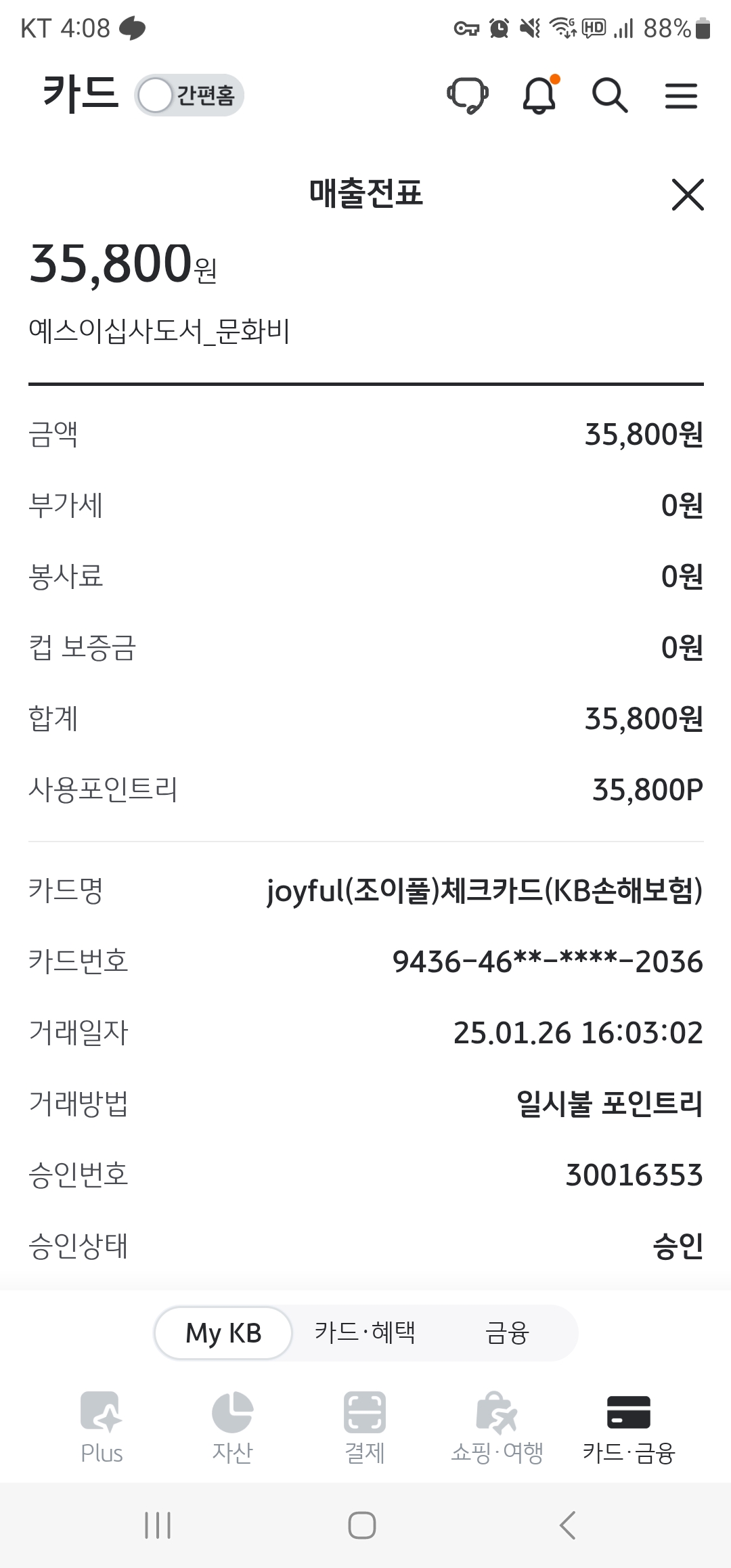Switch to the 카드·혜택 segment
Image resolution: width=731 pixels, height=1568 pixels.
[365, 1333]
